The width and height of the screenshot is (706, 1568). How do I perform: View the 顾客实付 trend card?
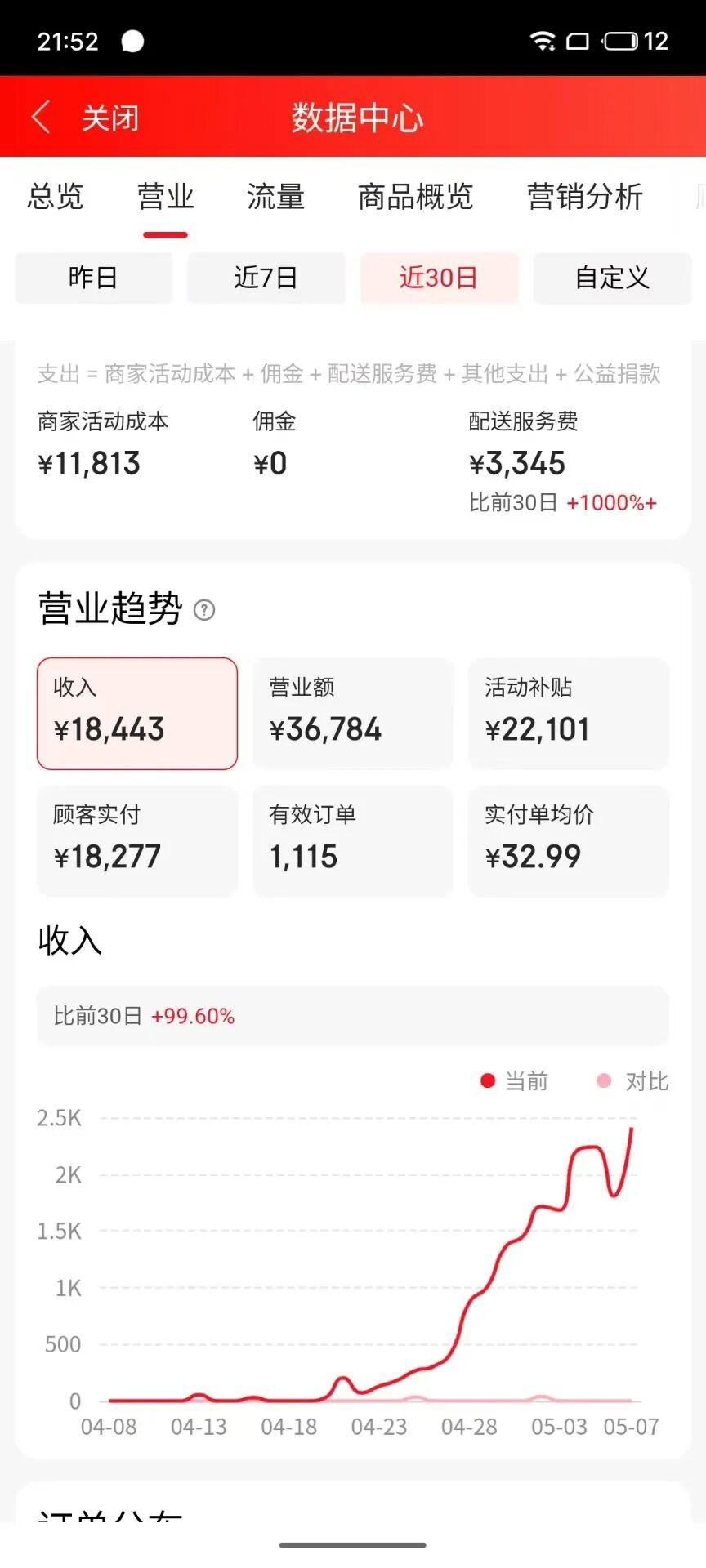pyautogui.click(x=137, y=840)
